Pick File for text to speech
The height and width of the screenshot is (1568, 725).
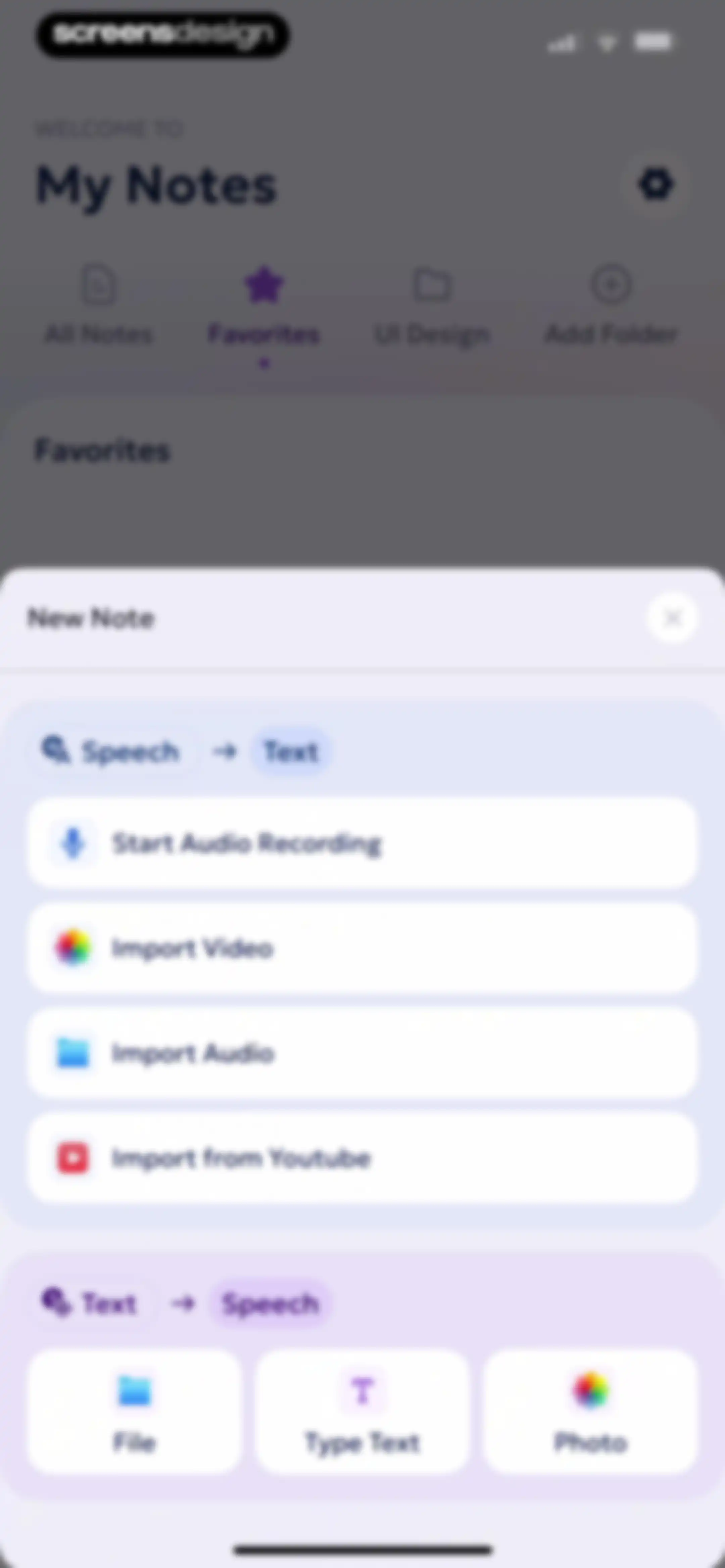(134, 1411)
